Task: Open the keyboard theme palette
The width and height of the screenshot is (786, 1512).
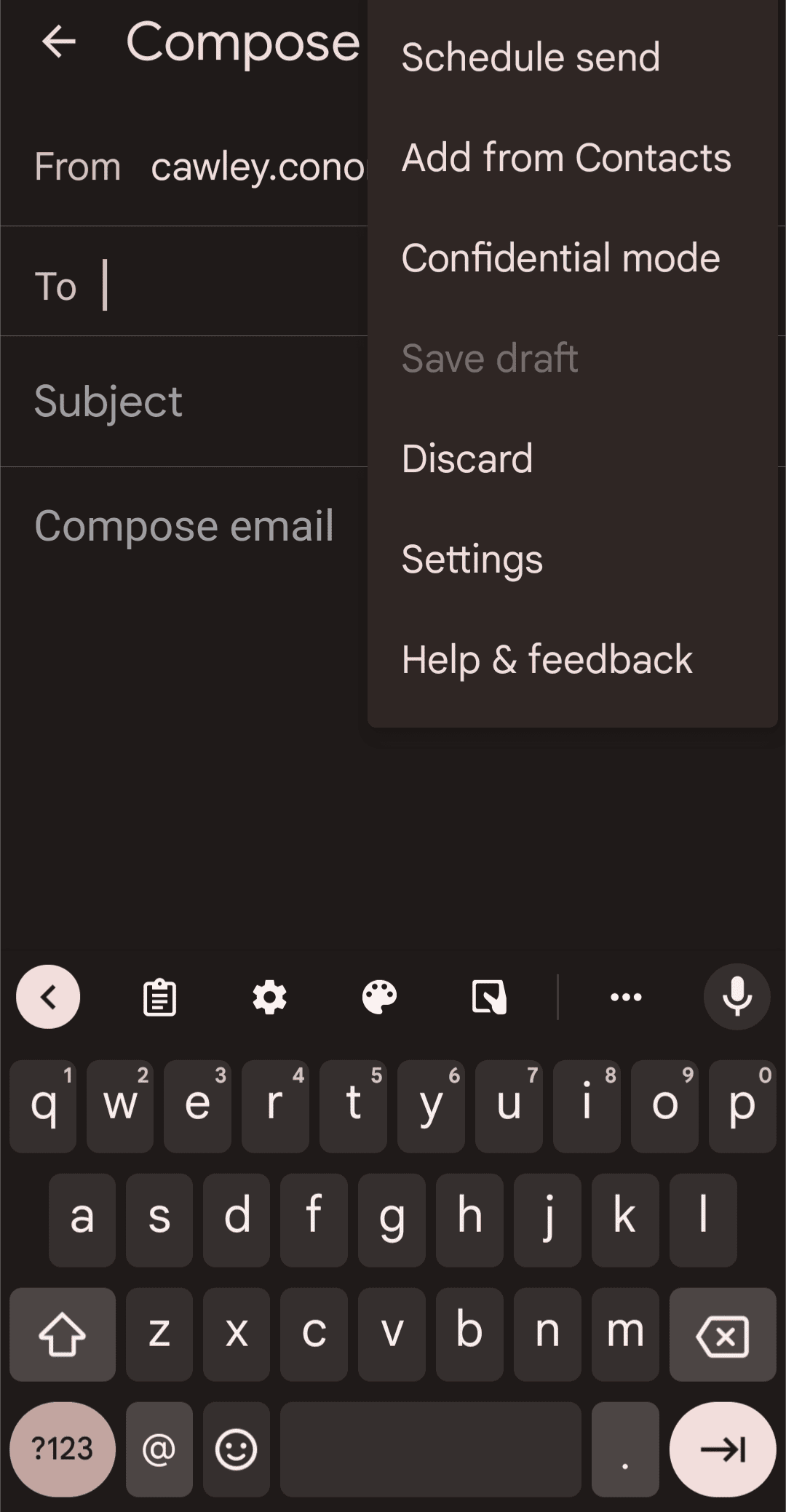Action: click(x=379, y=997)
